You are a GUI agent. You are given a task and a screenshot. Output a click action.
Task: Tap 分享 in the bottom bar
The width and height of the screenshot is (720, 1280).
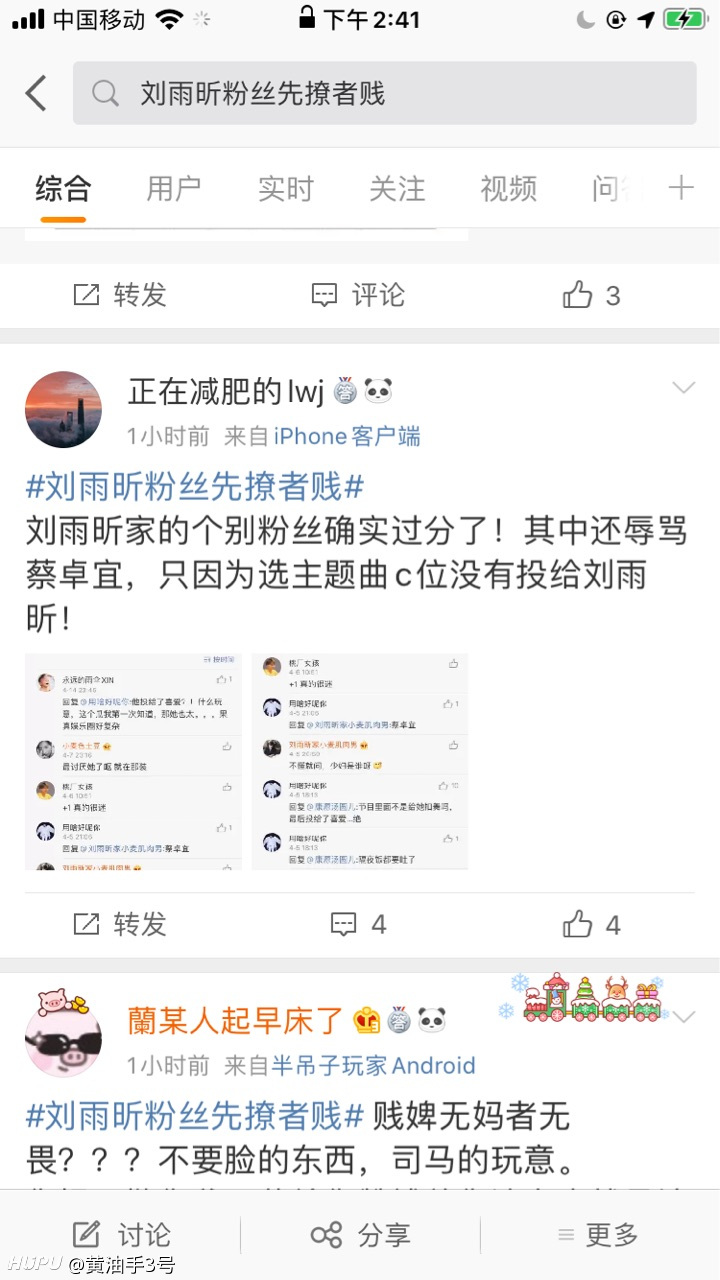click(360, 1235)
